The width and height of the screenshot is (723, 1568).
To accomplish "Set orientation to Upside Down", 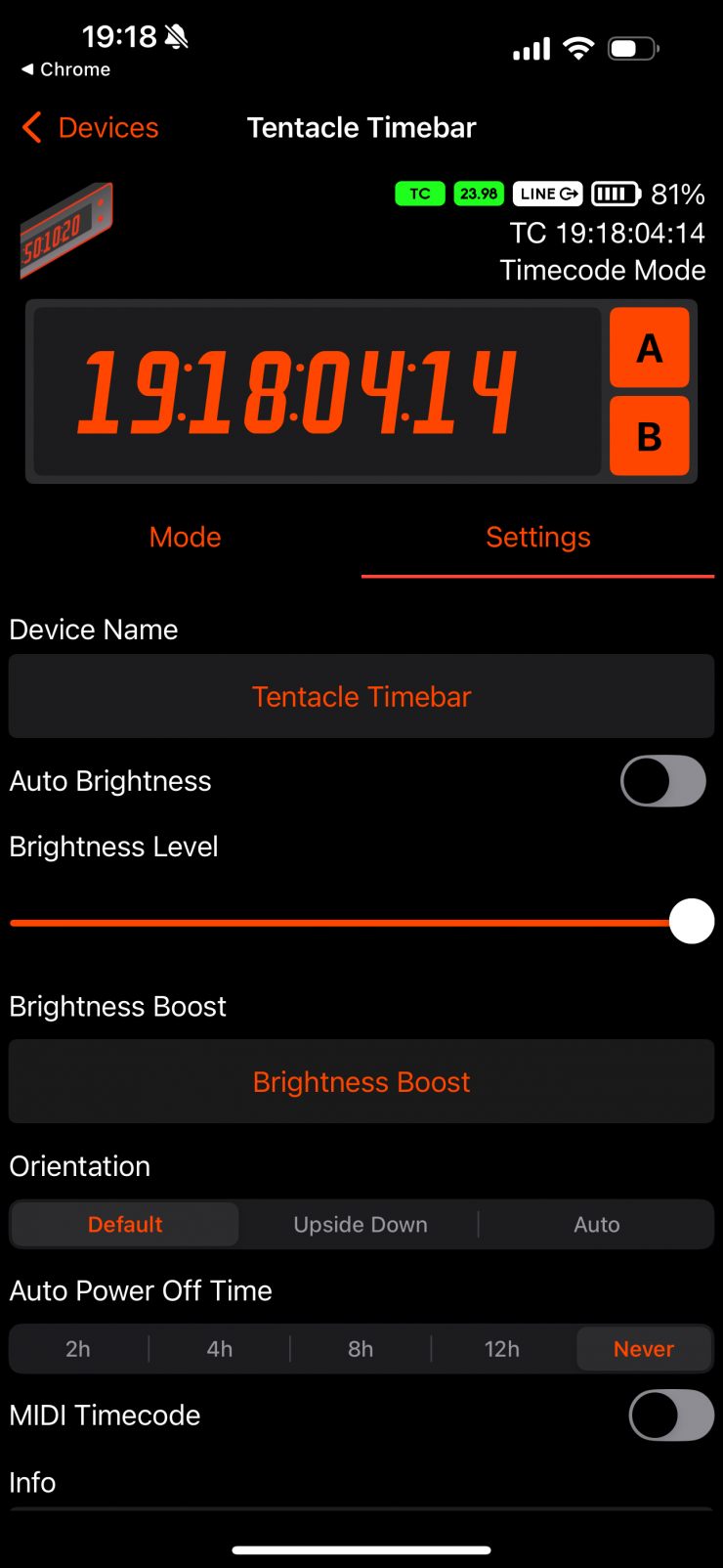I will (x=361, y=1224).
